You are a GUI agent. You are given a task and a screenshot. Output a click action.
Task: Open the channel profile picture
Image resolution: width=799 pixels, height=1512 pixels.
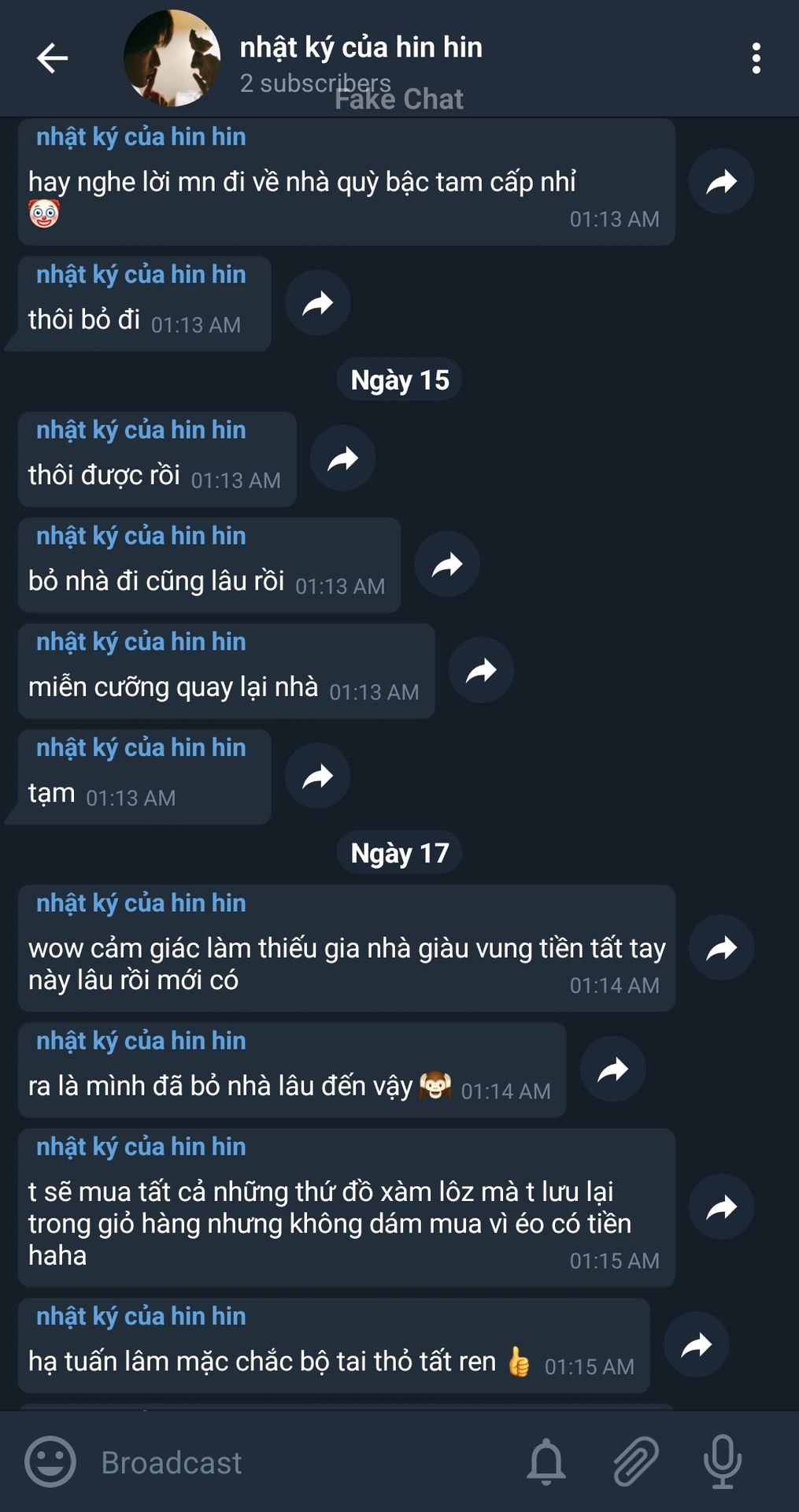click(x=172, y=58)
